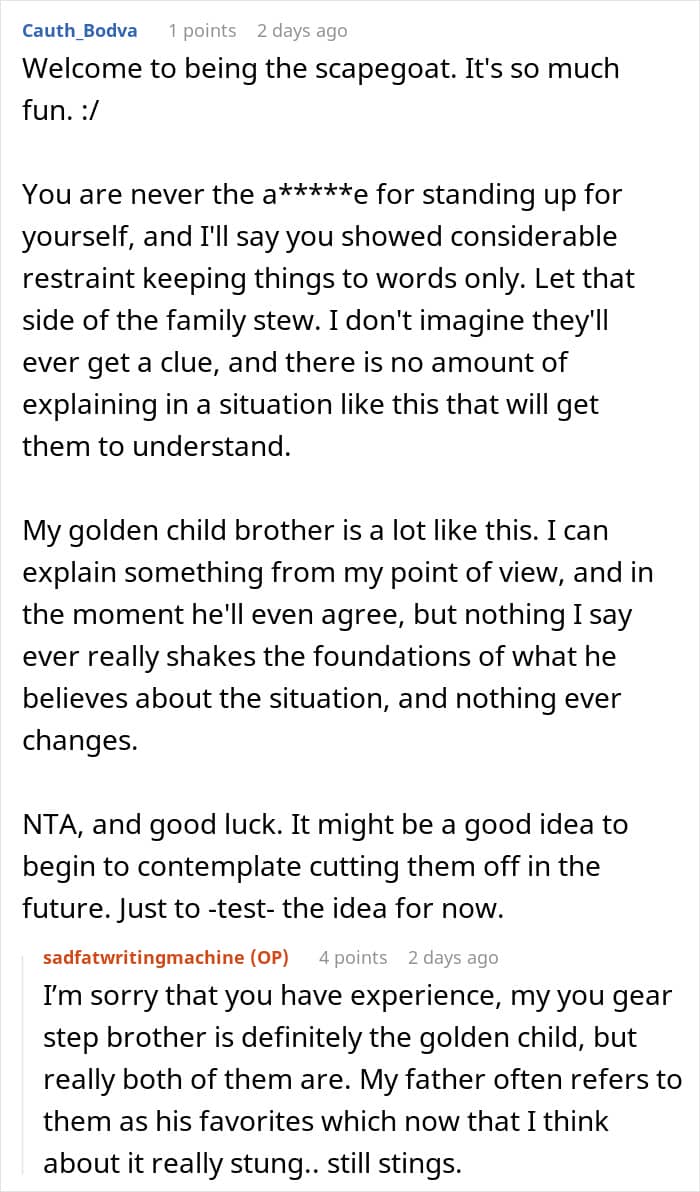Screen dimensions: 700x1192
Task: Open Cauth_Bodva's user profile
Action: coord(79,31)
